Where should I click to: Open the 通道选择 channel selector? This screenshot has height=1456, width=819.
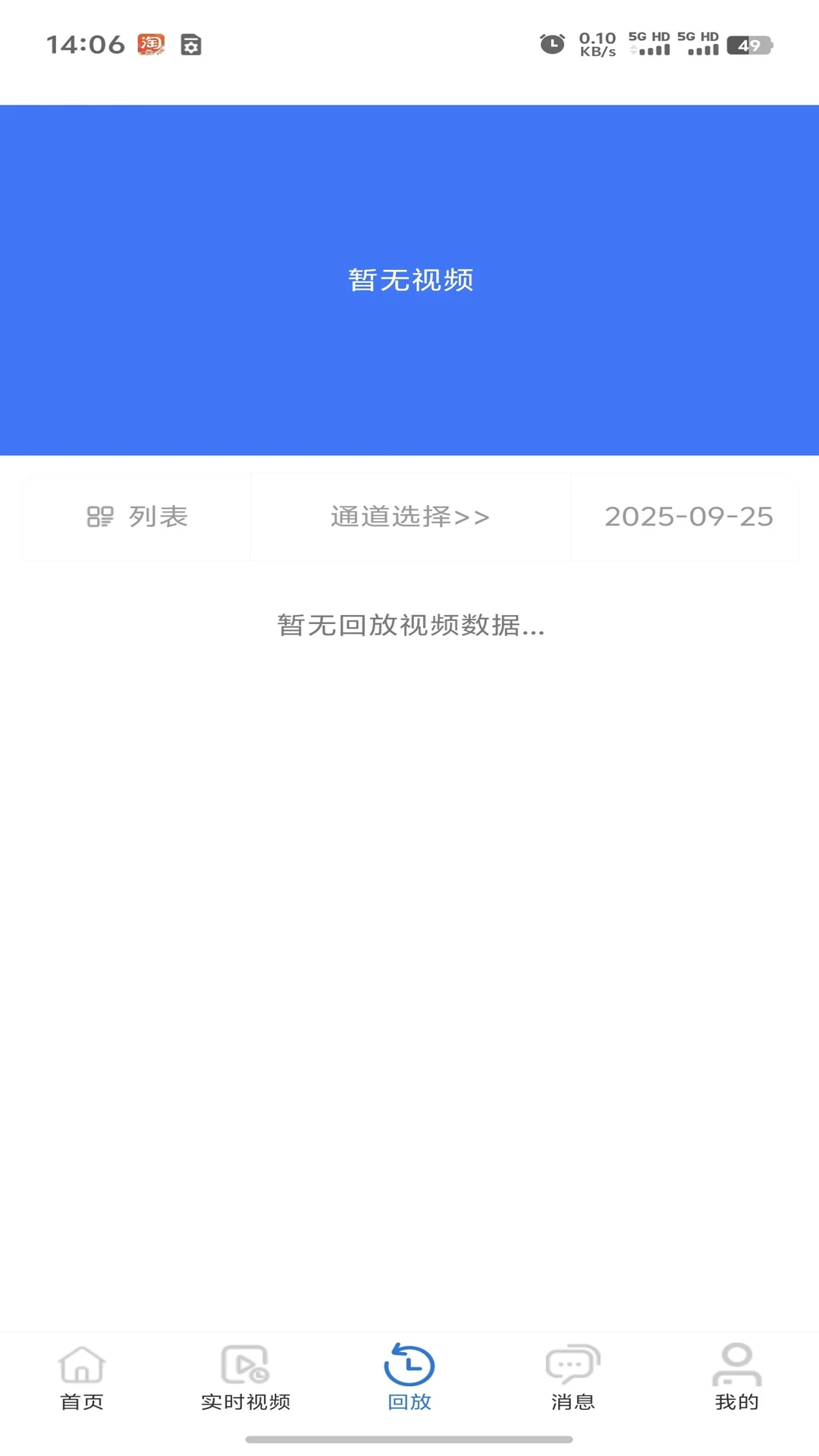(x=410, y=516)
